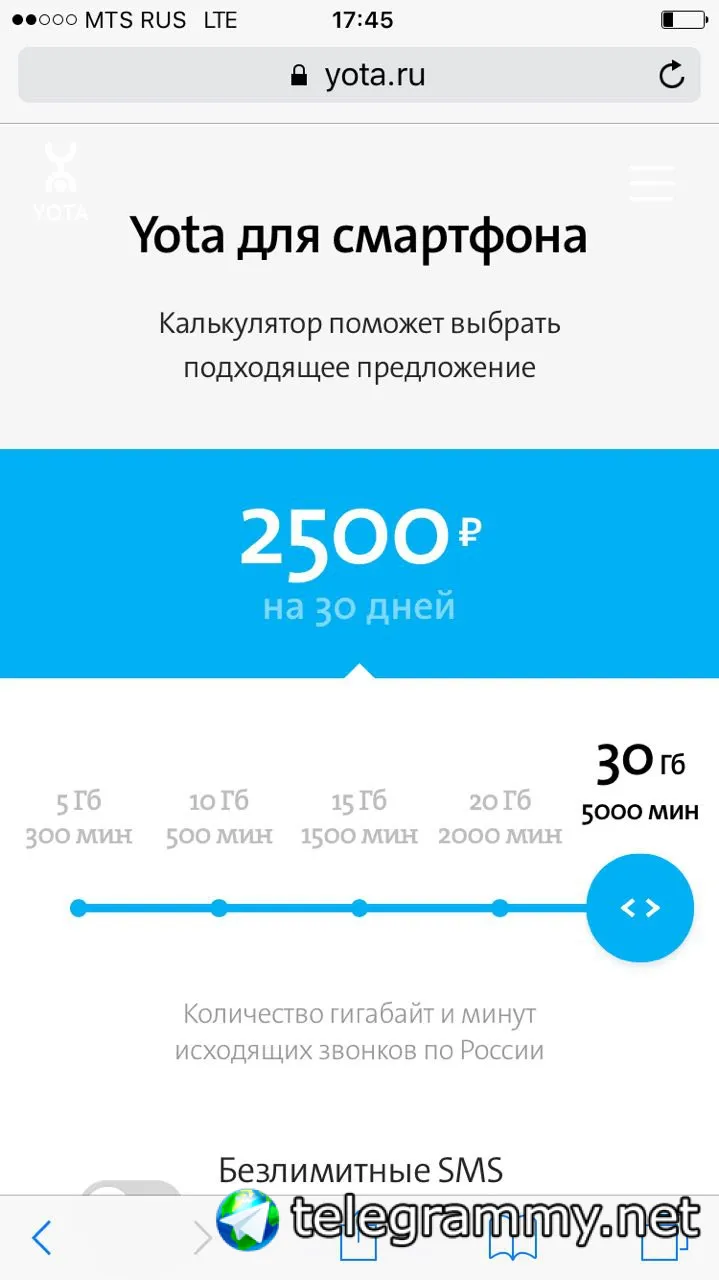Viewport: 719px width, 1280px height.
Task: Set slider to 20 Гб 2000 мин
Action: 500,908
